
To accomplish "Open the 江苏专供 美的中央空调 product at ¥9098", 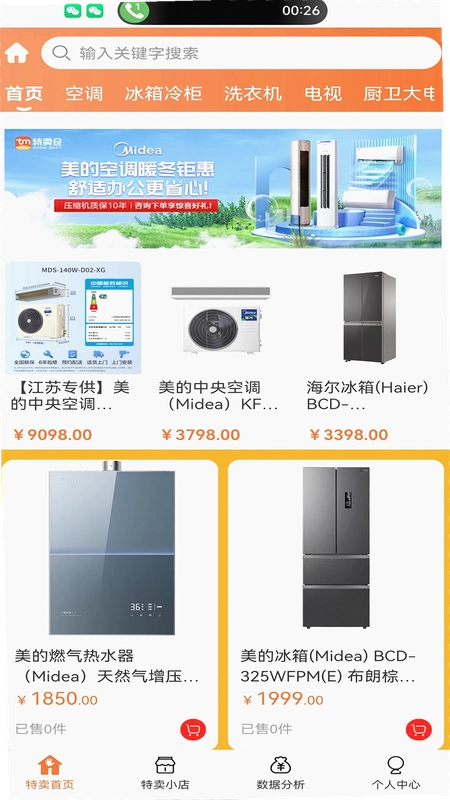I will click(73, 353).
